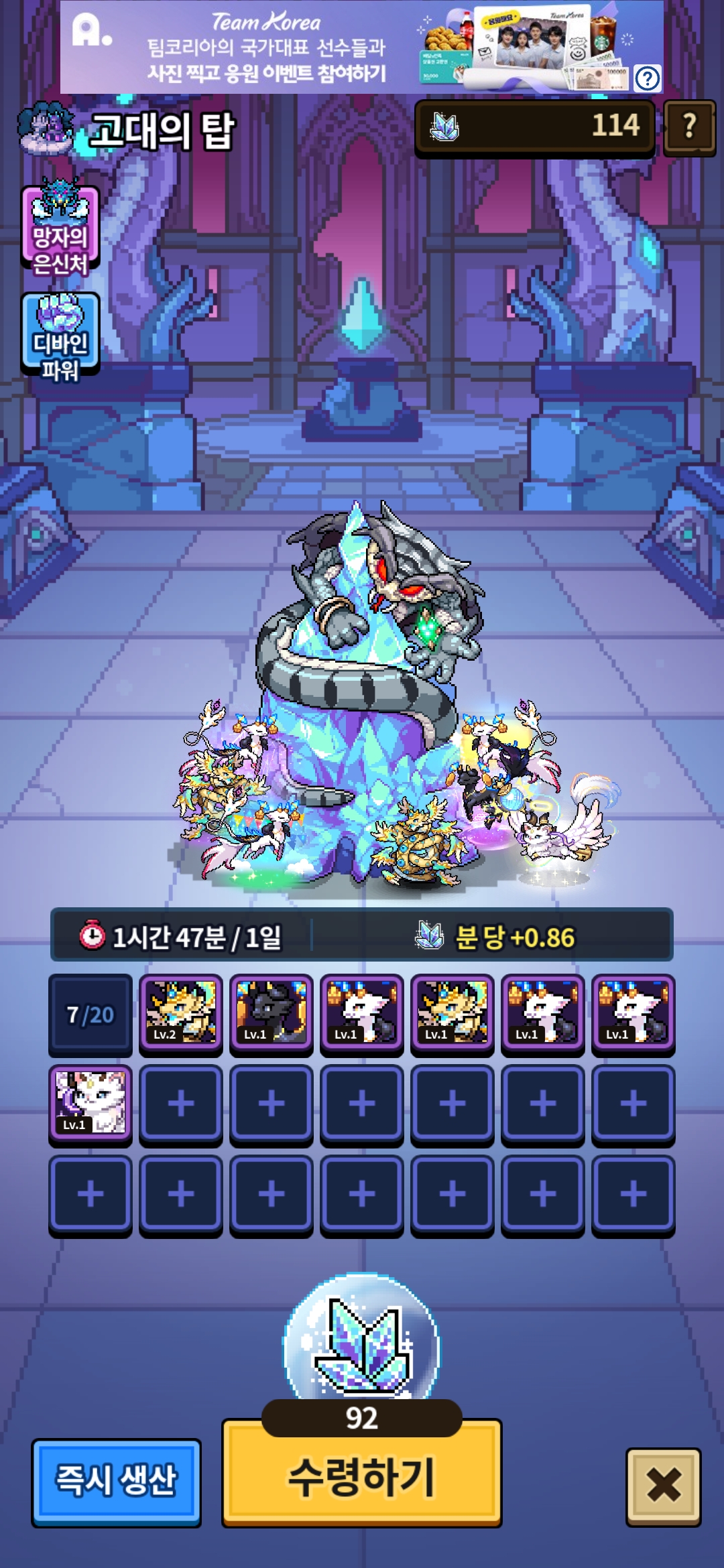724x1568 pixels.
Task: Tap the ad info icon
Action: coord(647,79)
